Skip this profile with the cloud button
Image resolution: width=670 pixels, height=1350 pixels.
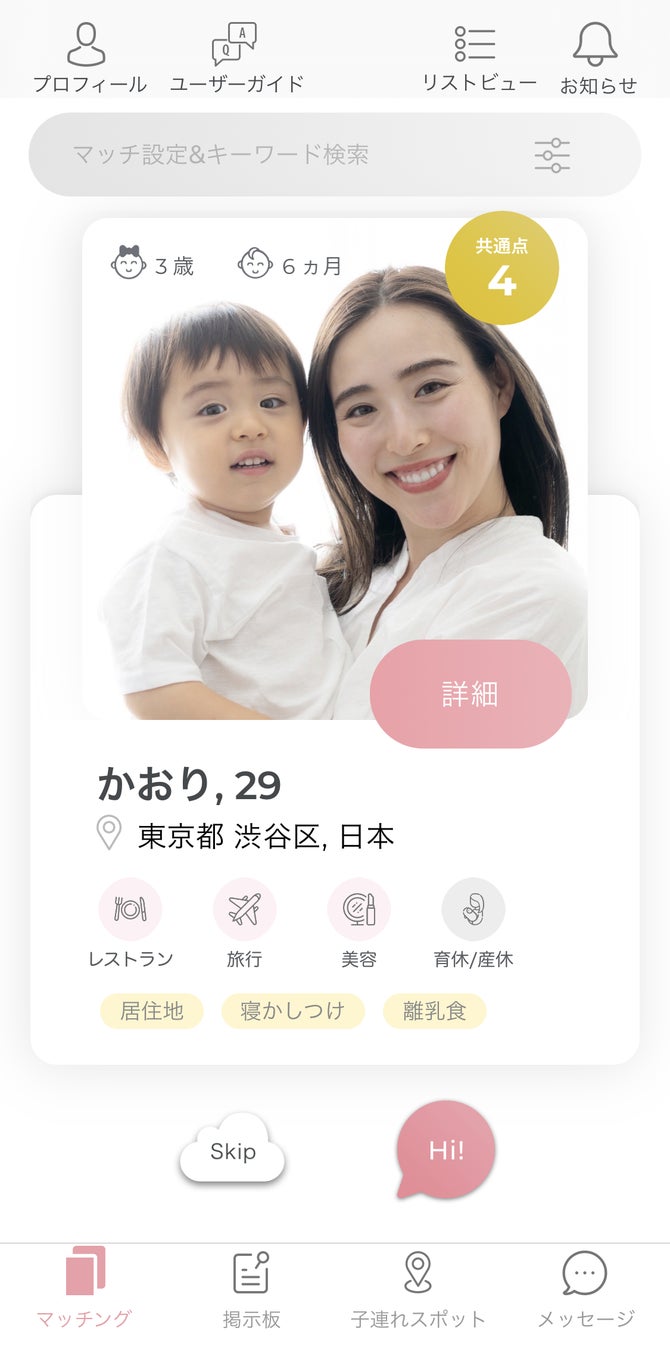(233, 1154)
